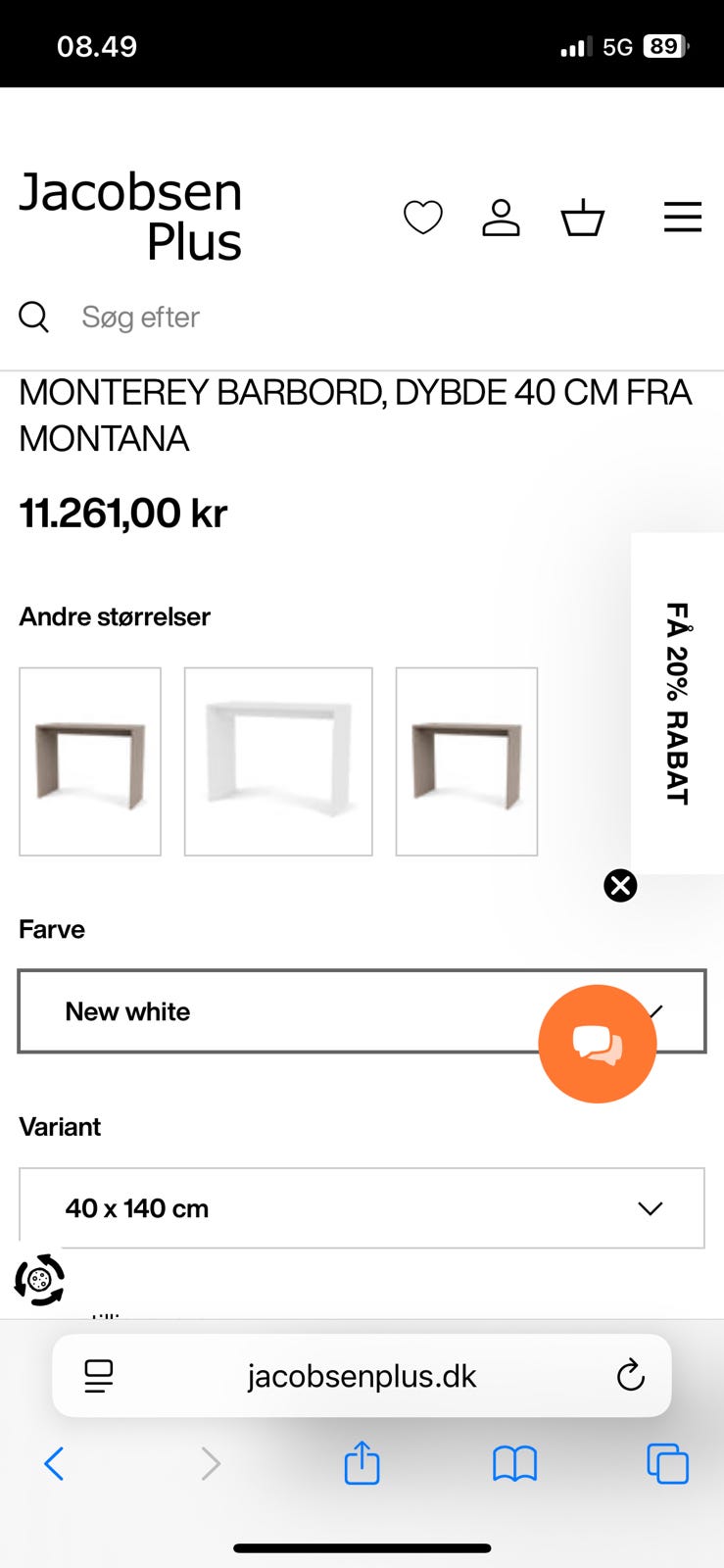The image size is (724, 1568).
Task: Reload the page with refresh icon
Action: pos(630,1375)
